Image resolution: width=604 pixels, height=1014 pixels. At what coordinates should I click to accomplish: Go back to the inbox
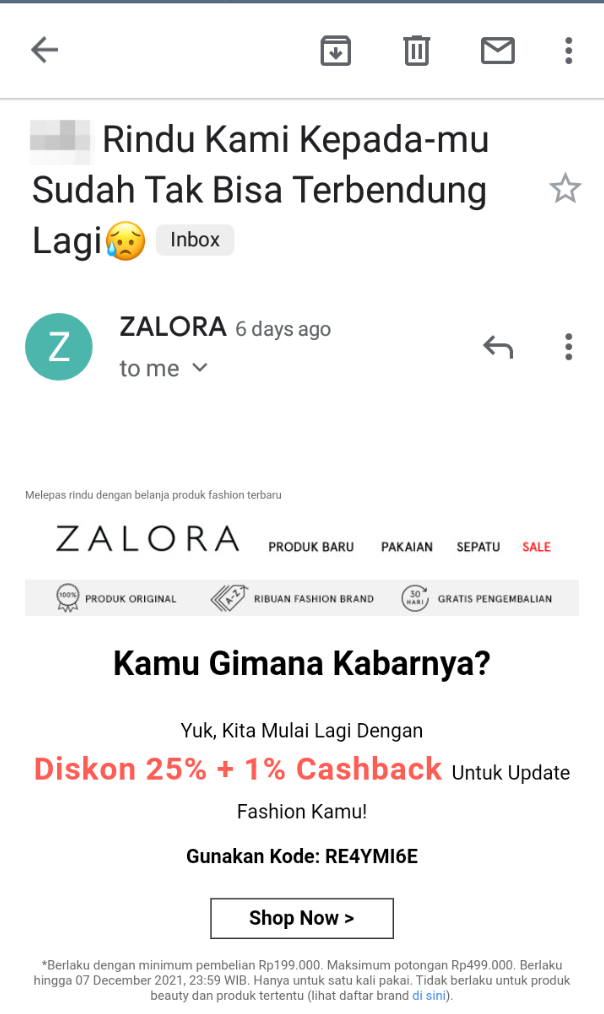tap(44, 50)
